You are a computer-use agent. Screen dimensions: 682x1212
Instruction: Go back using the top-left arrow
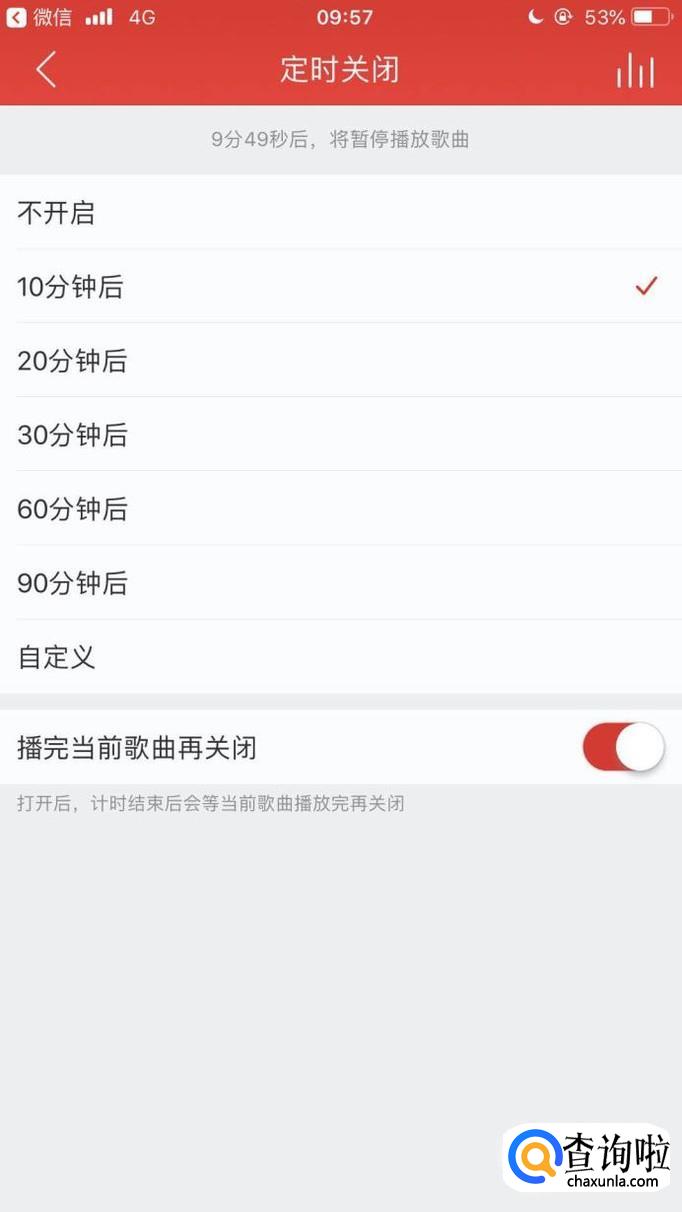[x=46, y=70]
